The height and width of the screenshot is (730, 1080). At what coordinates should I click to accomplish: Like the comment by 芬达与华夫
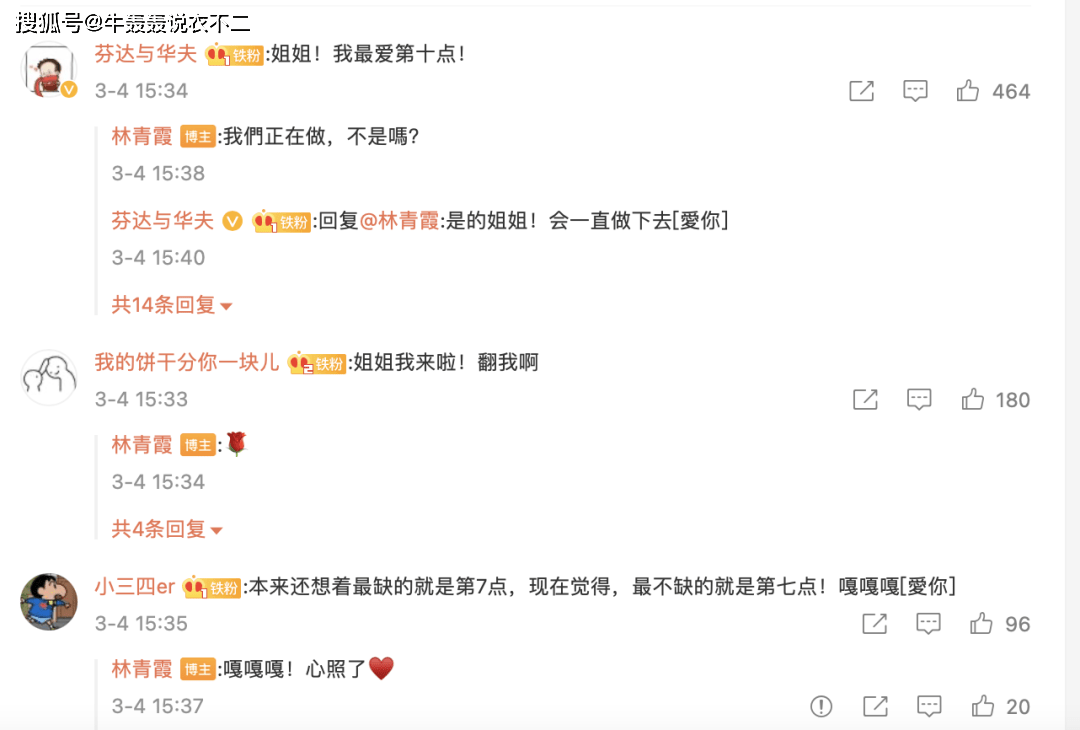[x=967, y=91]
